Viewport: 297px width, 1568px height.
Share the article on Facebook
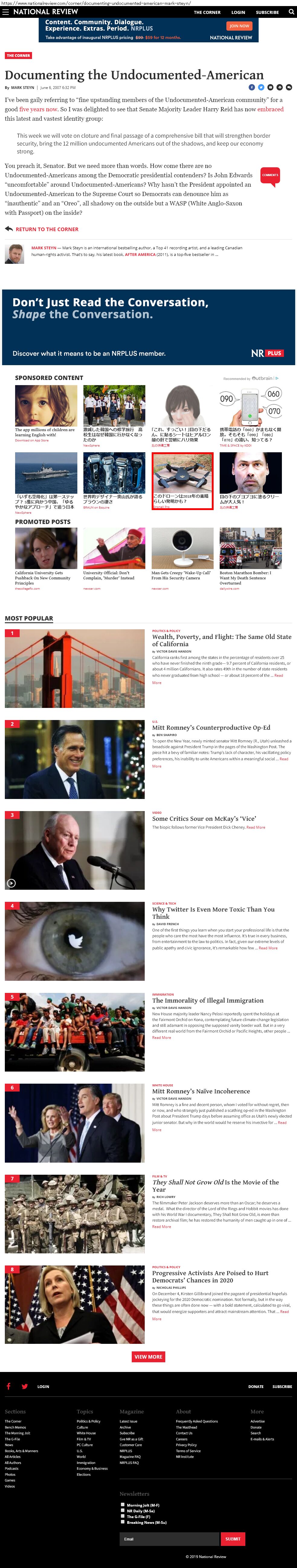(x=251, y=87)
